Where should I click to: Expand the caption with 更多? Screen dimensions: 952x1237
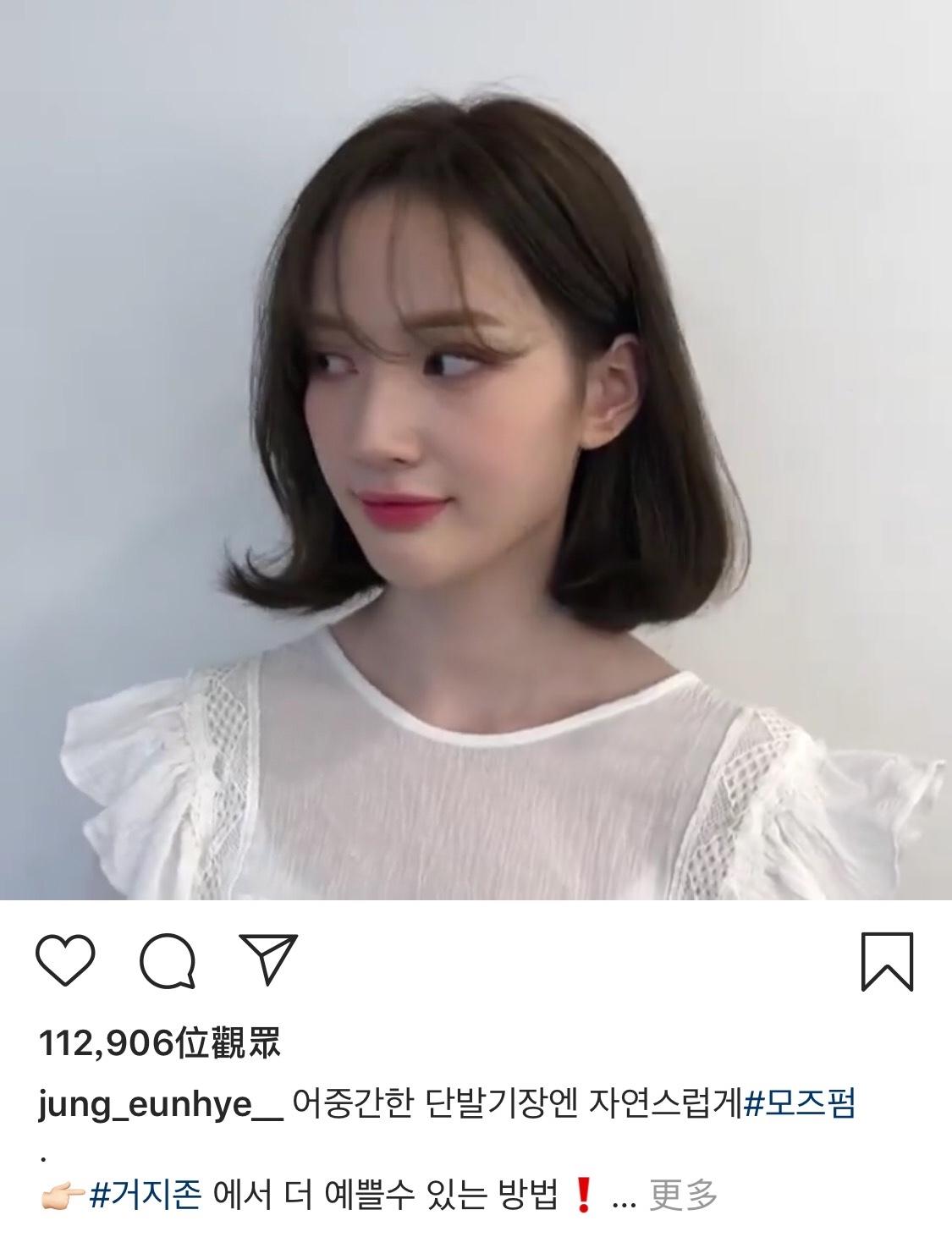click(x=683, y=1196)
